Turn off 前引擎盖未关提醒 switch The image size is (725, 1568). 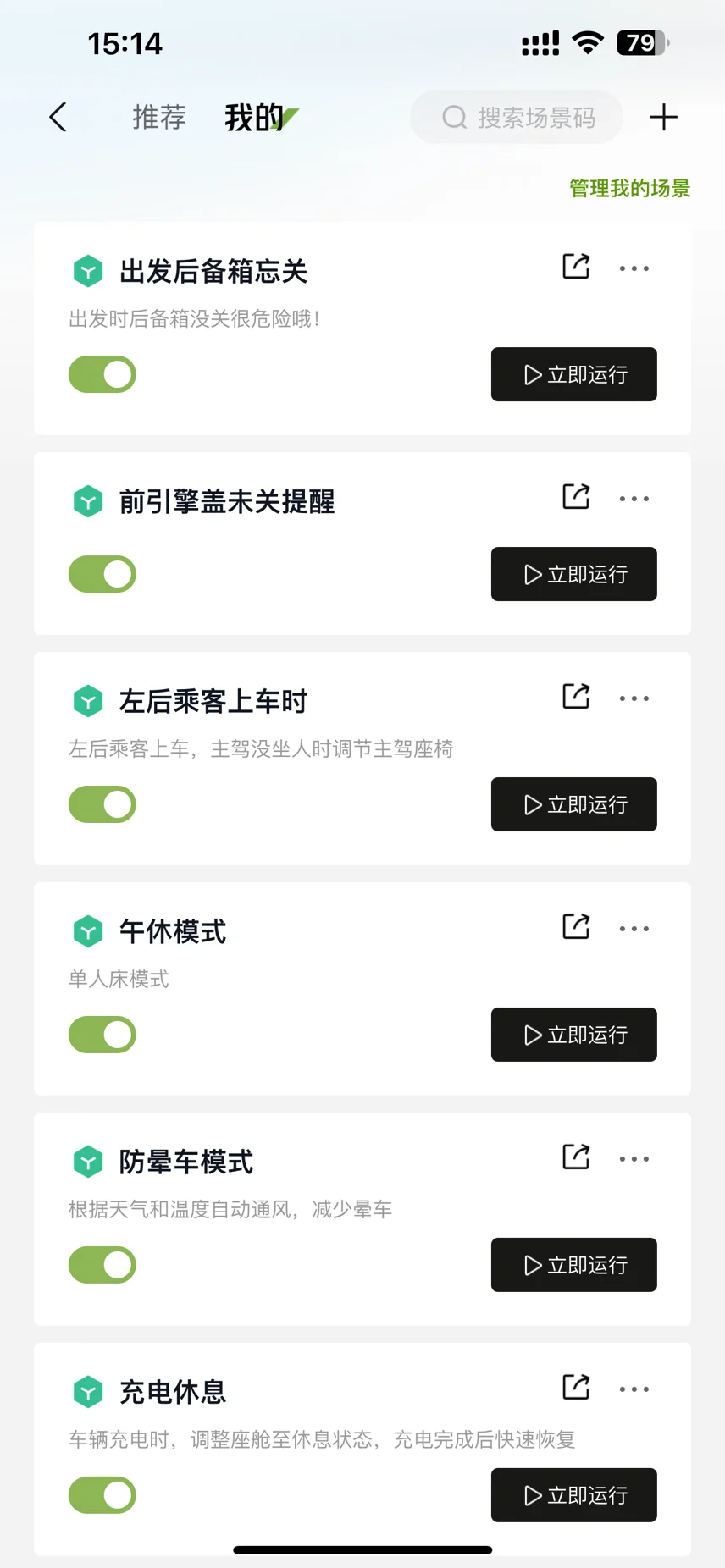point(102,574)
